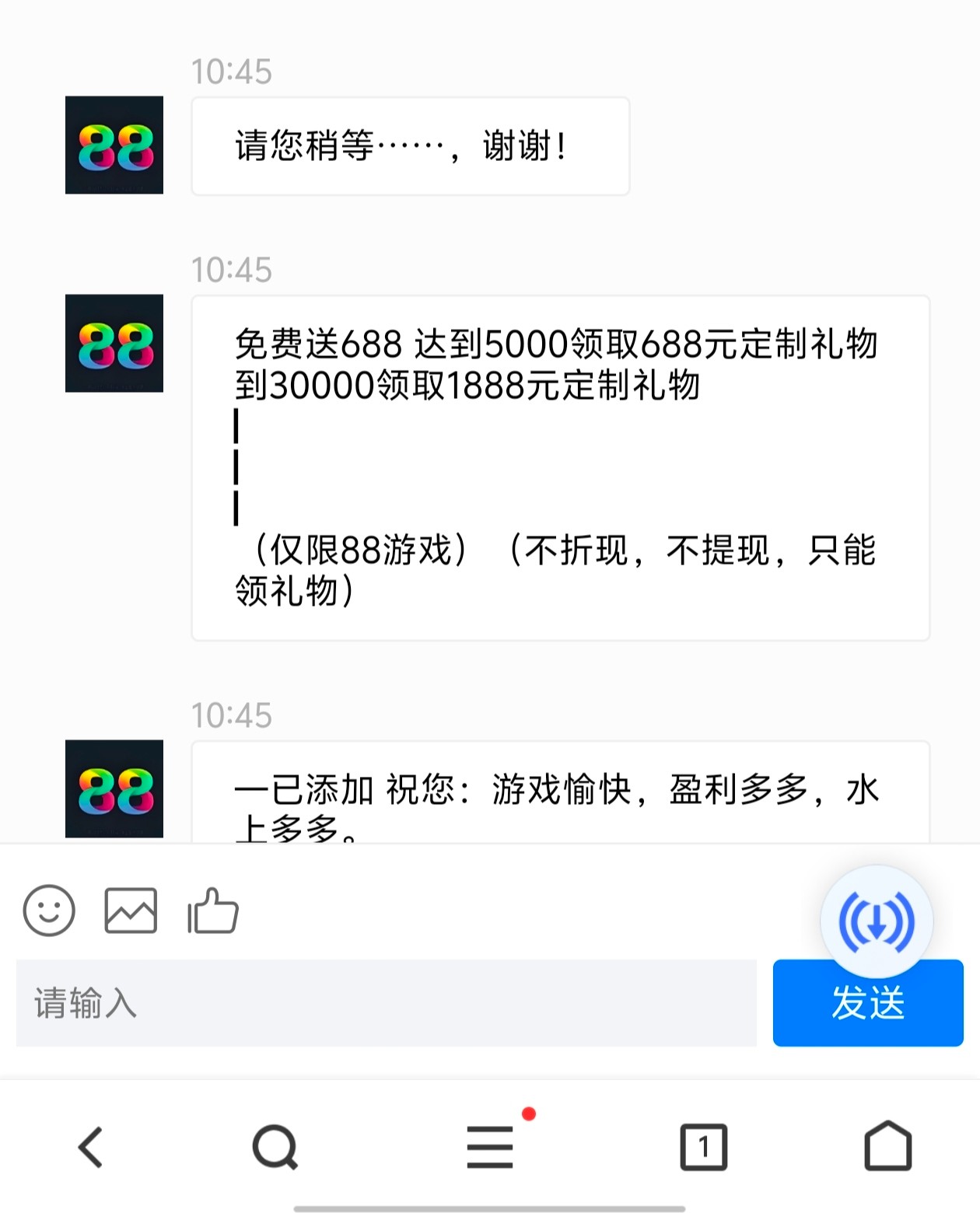980x1213 pixels.
Task: Go to the browser home page
Action: pyautogui.click(x=887, y=1145)
